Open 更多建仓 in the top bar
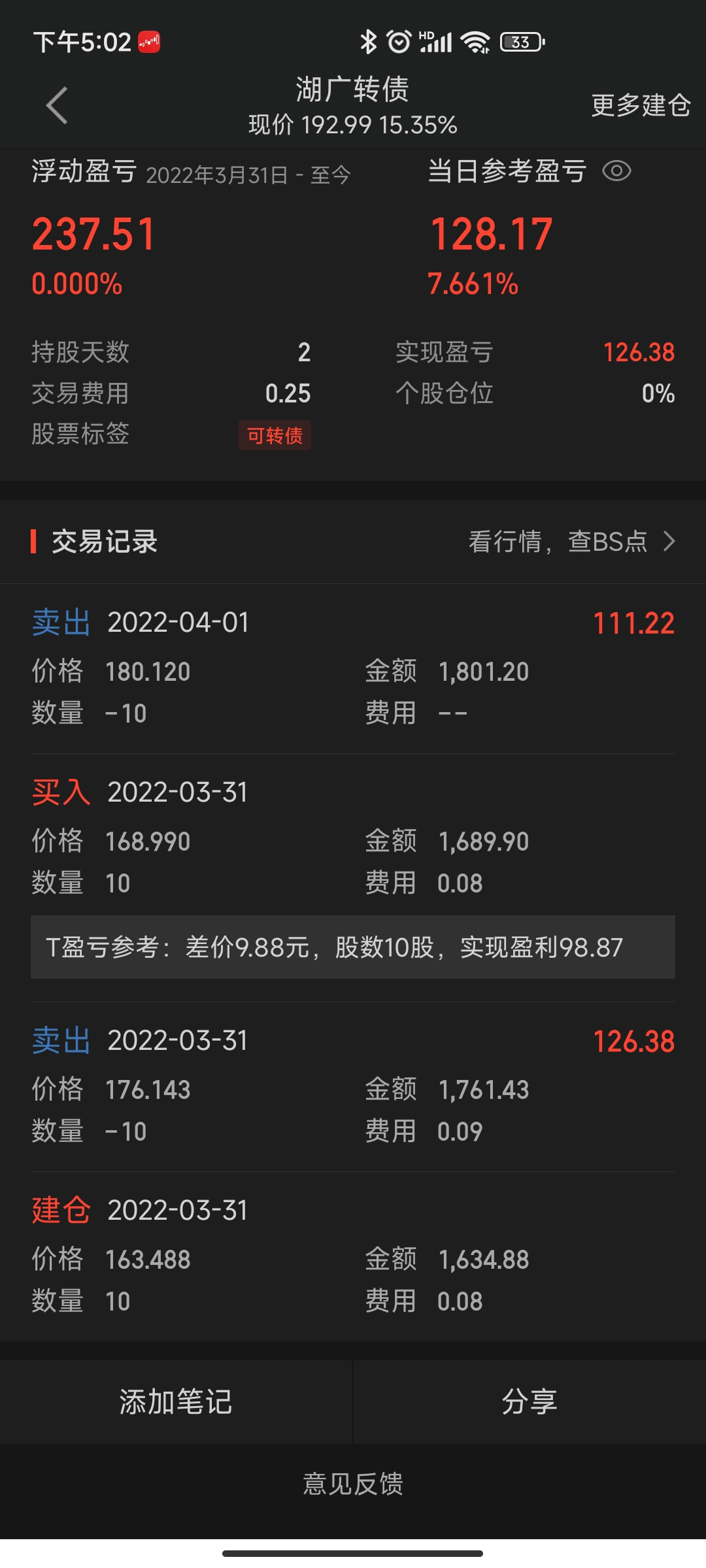This screenshot has height=1568, width=706. pyautogui.click(x=640, y=105)
